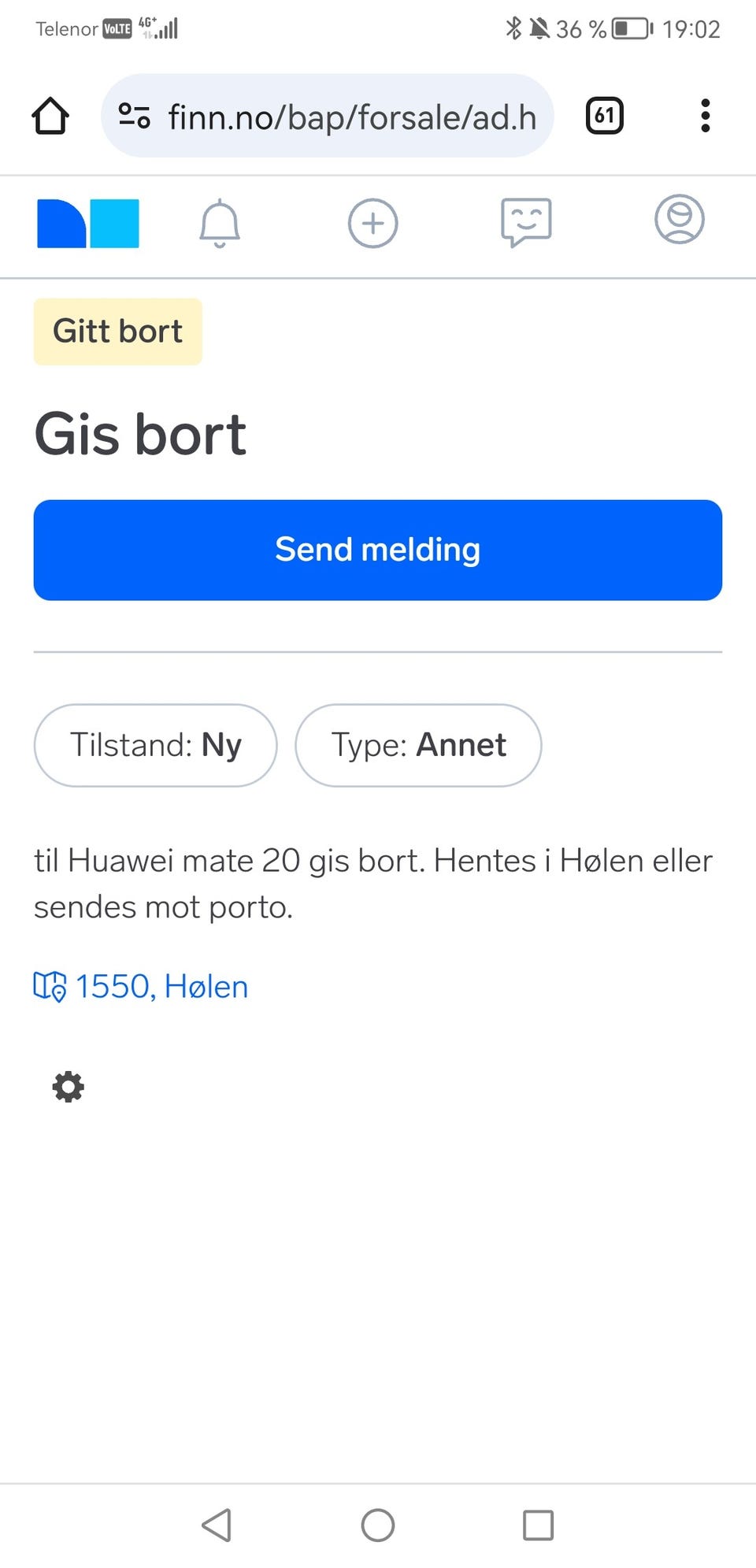
Task: Select the Type: Annet pill
Action: point(418,745)
